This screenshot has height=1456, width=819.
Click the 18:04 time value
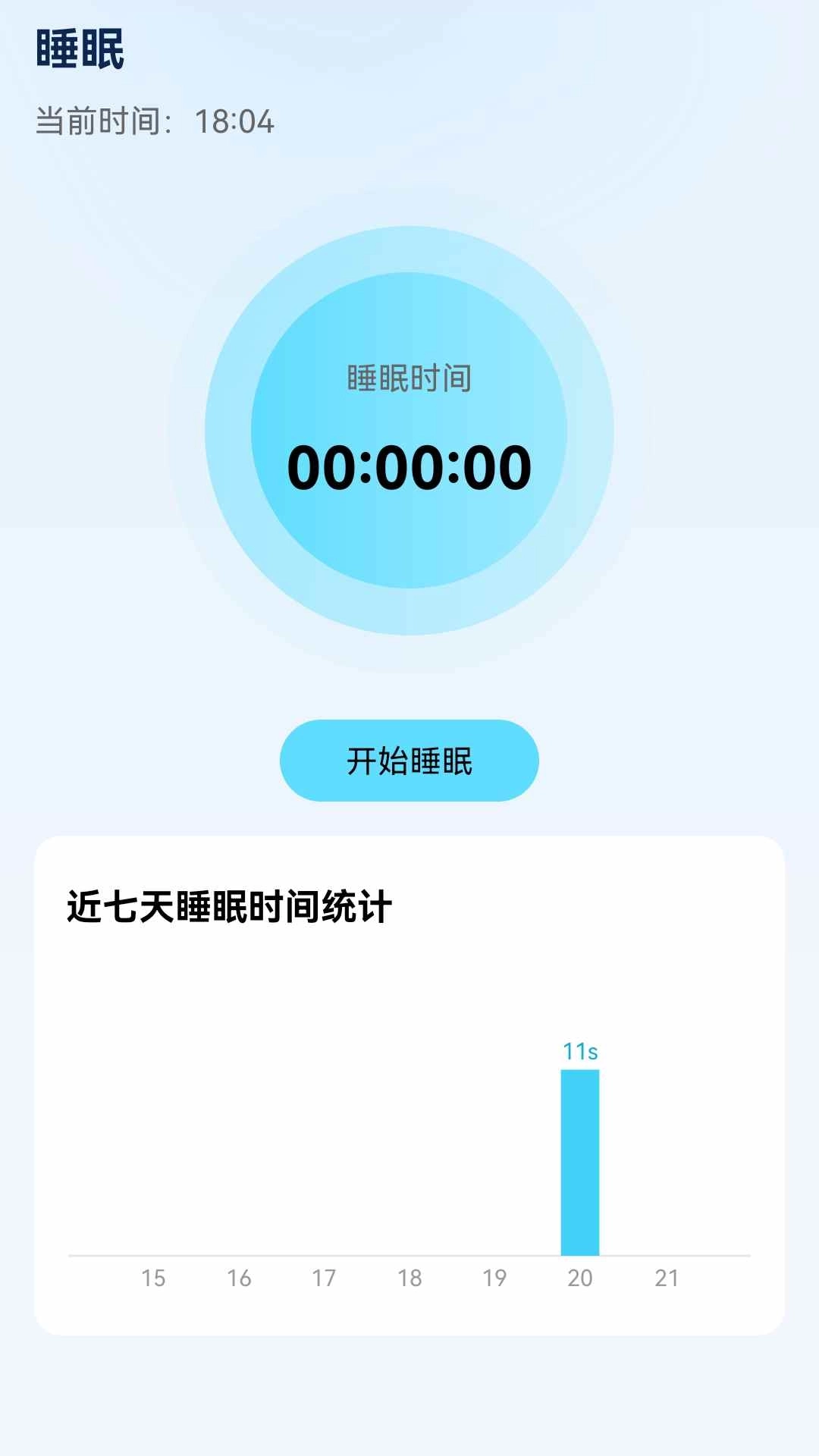click(235, 120)
